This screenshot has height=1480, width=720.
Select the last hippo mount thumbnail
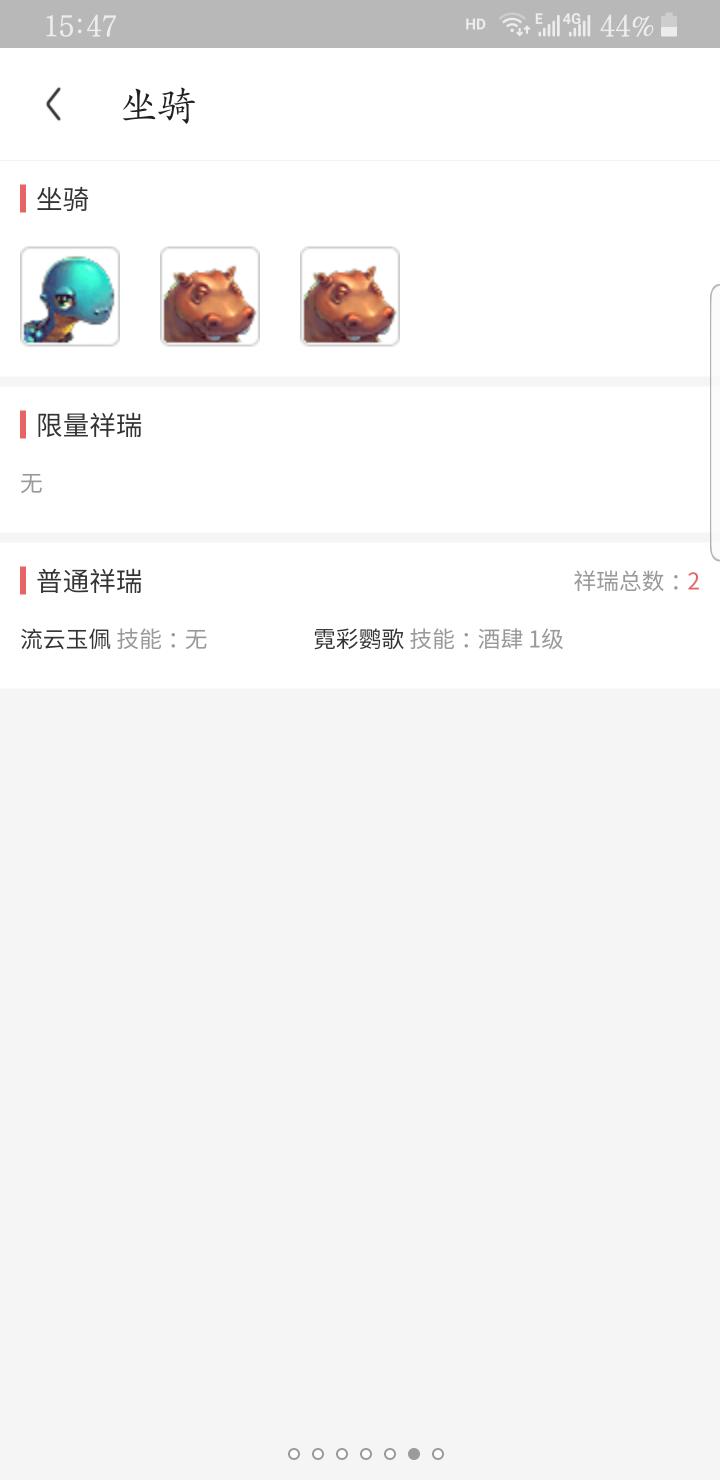[x=350, y=297]
